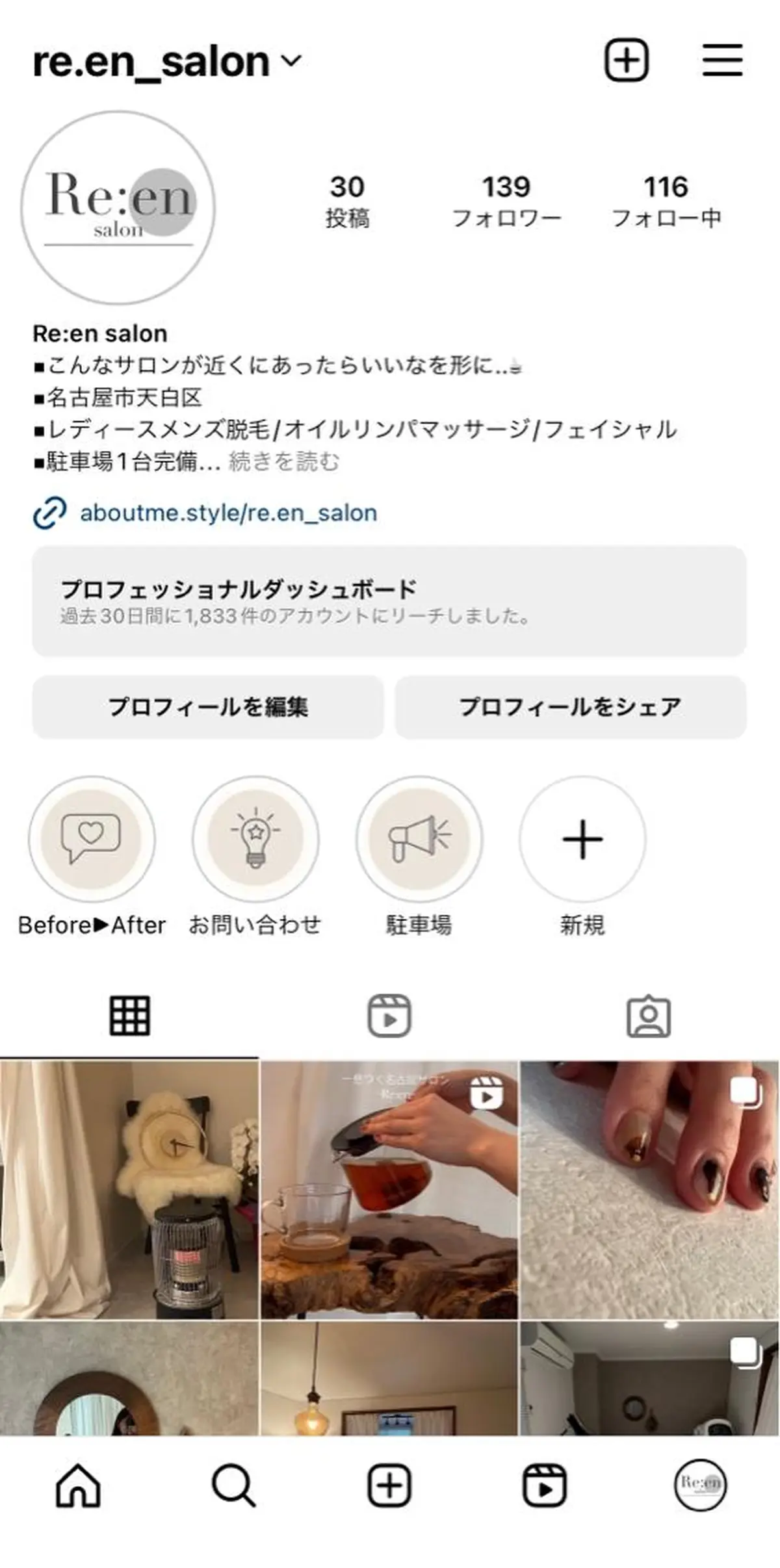Open the Professional Dashboard reach panel
780x1568 pixels.
390,601
